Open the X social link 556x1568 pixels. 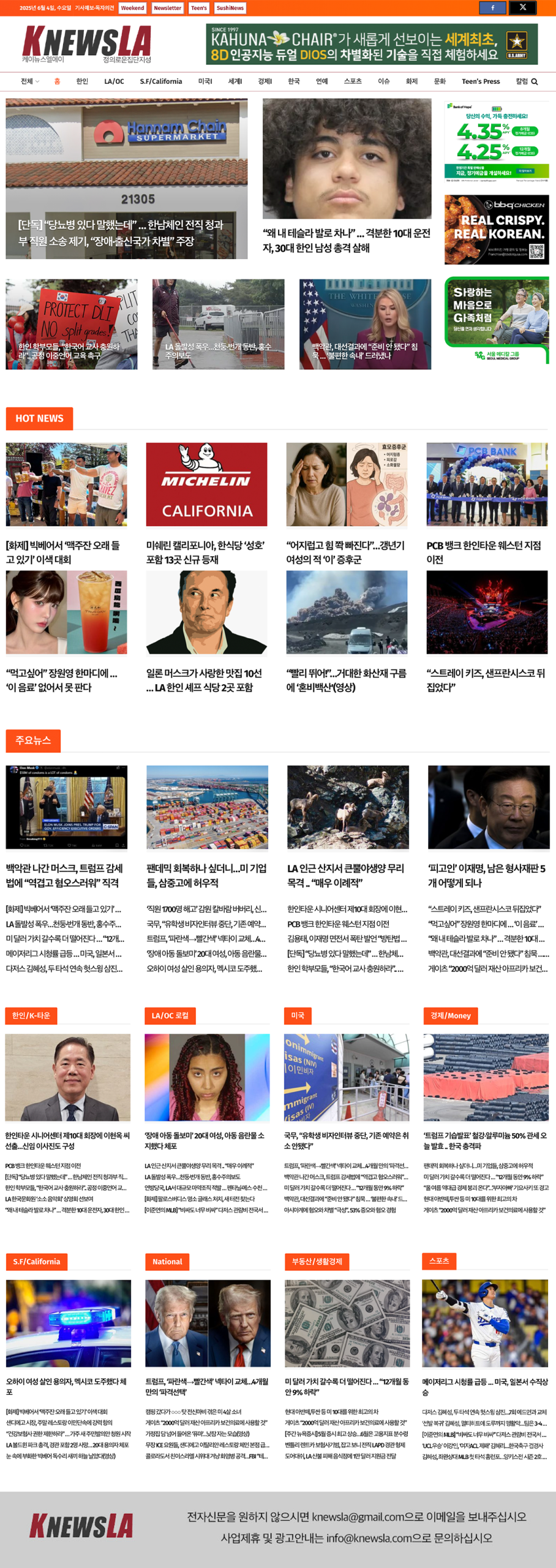[x=523, y=7]
